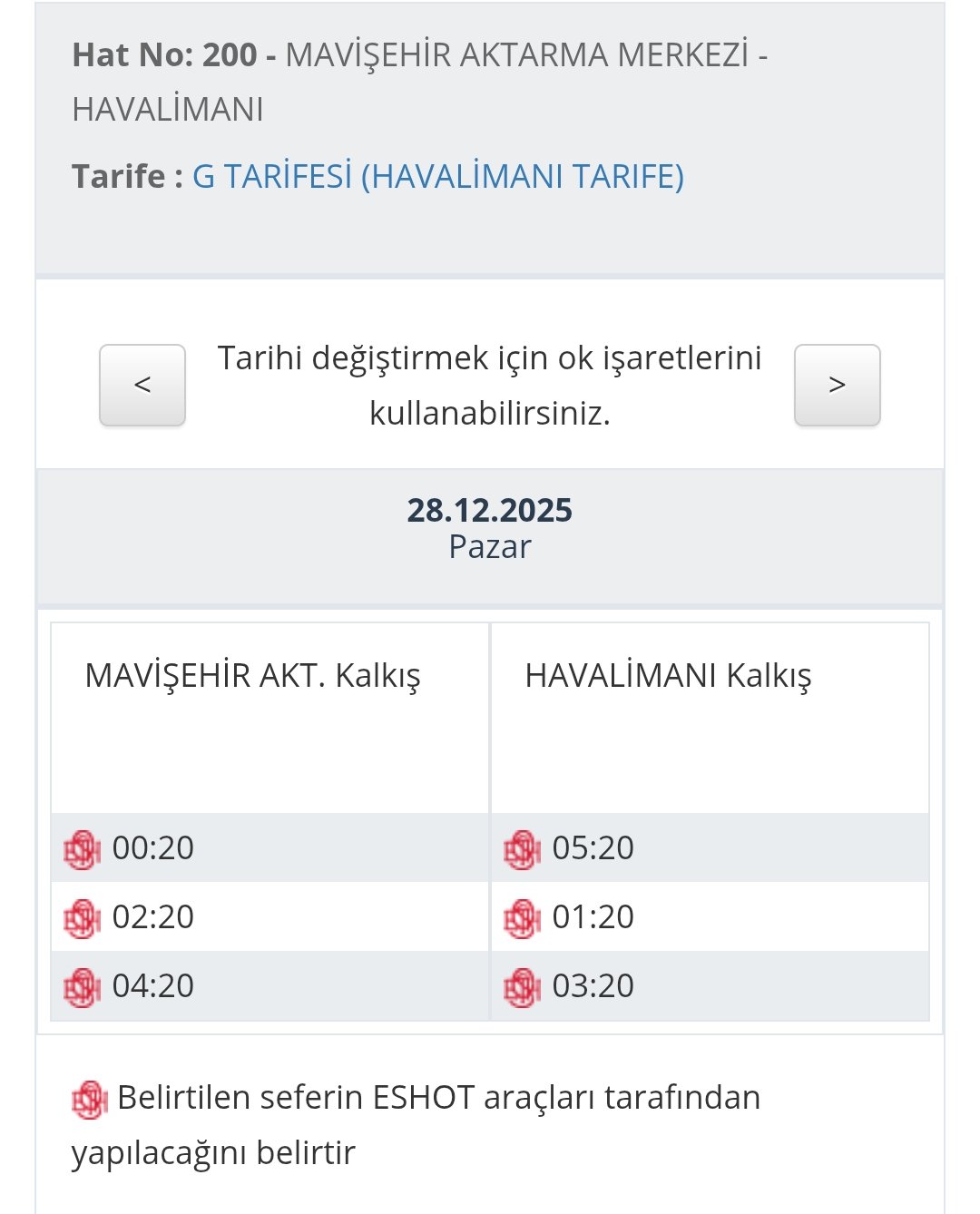
Task: Open the G TARİFESİ (HAVALİMANI TARIFE) link
Action: pyautogui.click(x=437, y=176)
